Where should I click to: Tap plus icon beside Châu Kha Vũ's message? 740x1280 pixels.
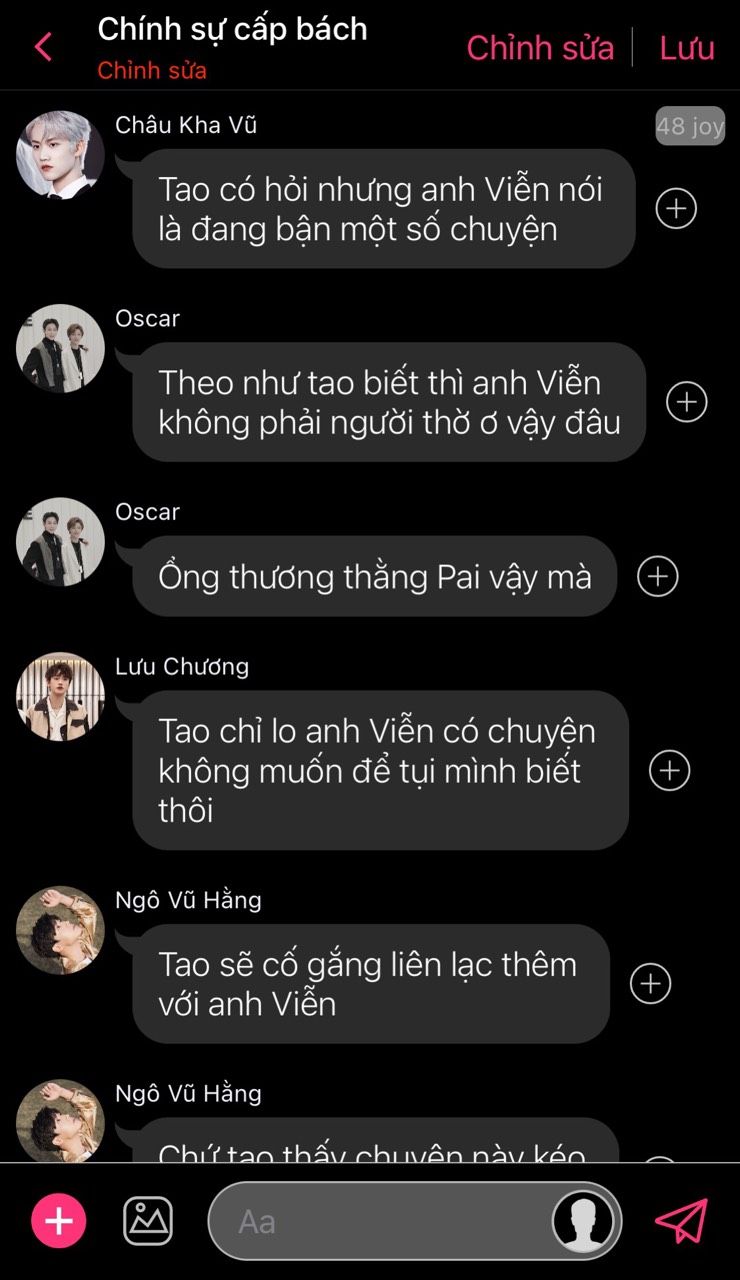pos(676,208)
